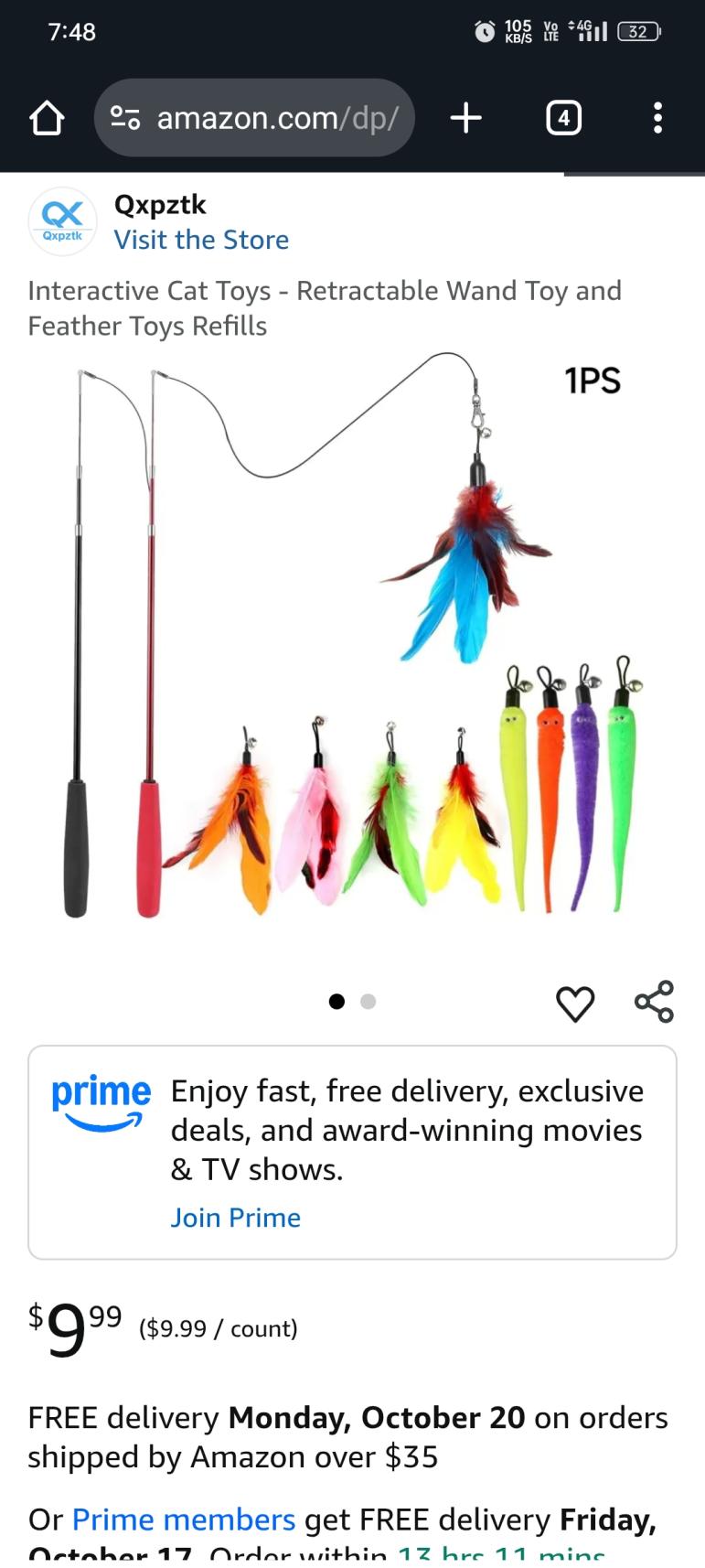Share this product listing
The image size is (705, 1568).
pos(654,1002)
